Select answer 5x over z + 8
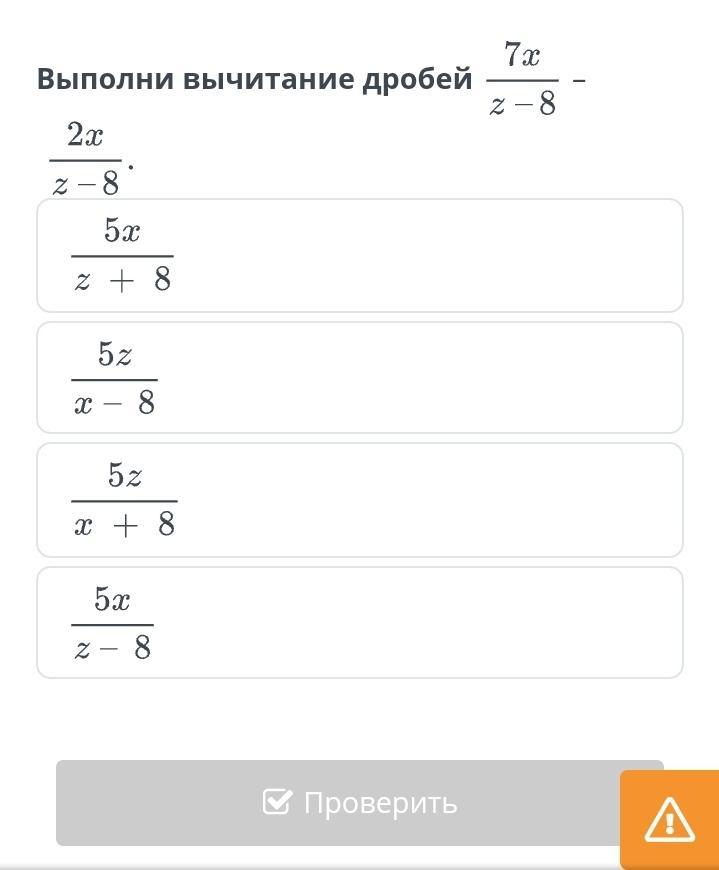This screenshot has width=719, height=870. tap(359, 255)
